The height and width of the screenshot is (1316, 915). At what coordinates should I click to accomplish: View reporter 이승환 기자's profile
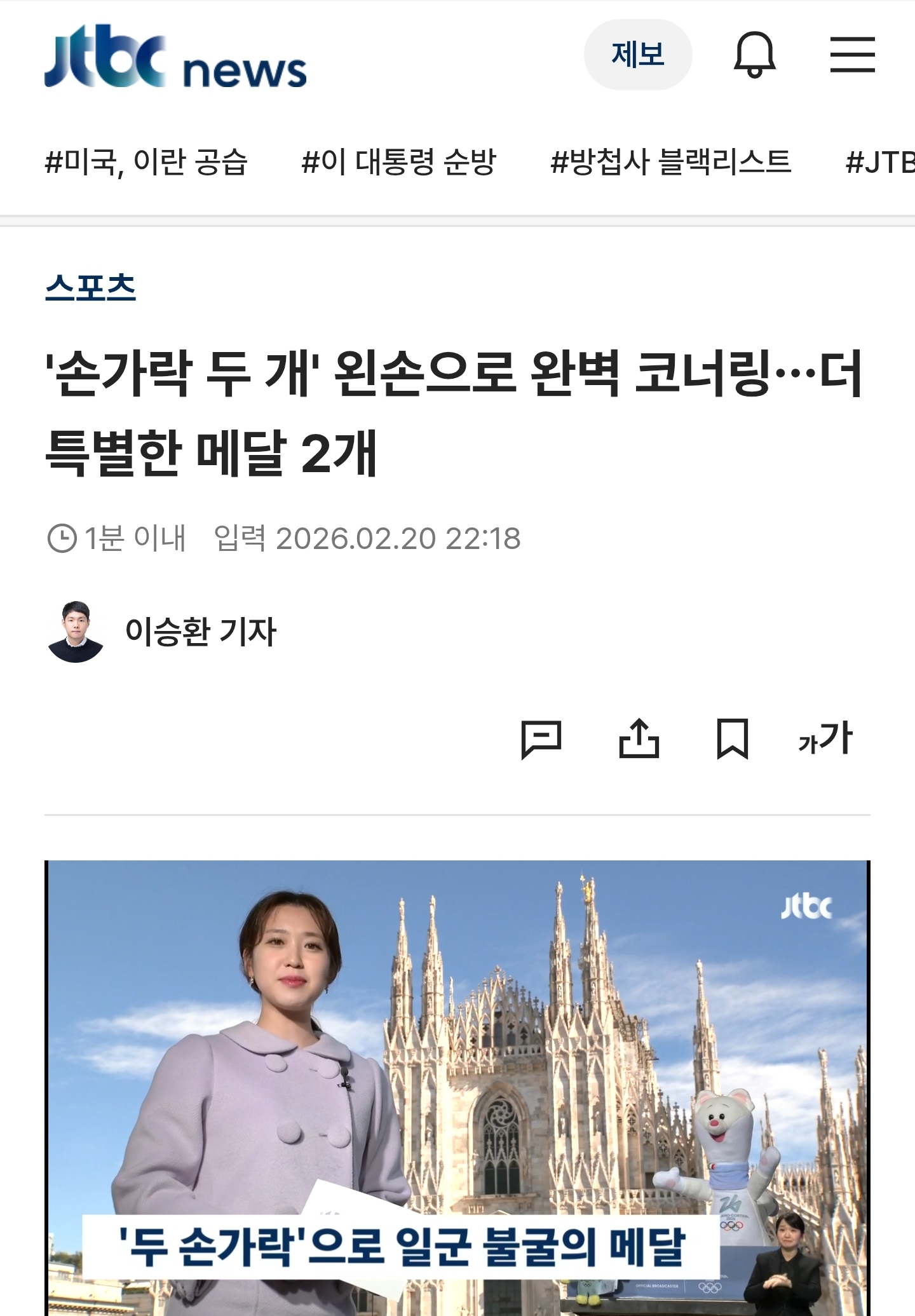(x=200, y=632)
